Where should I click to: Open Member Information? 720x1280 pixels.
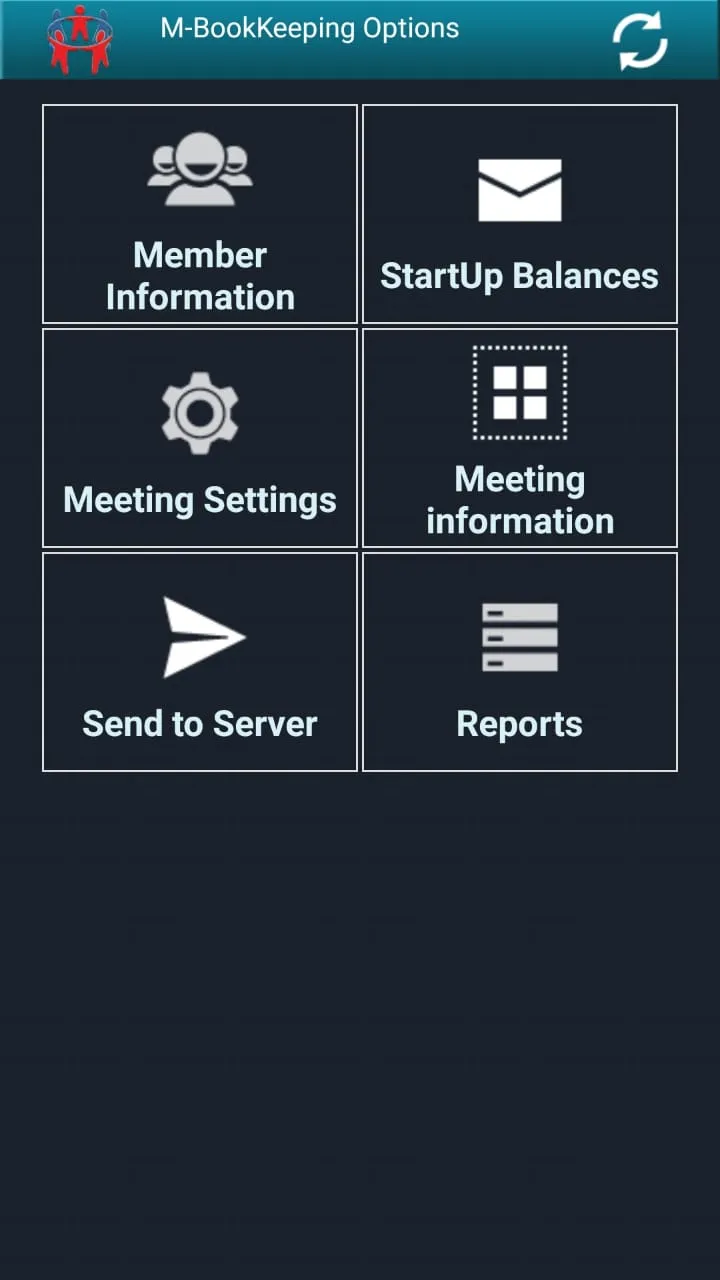(200, 214)
